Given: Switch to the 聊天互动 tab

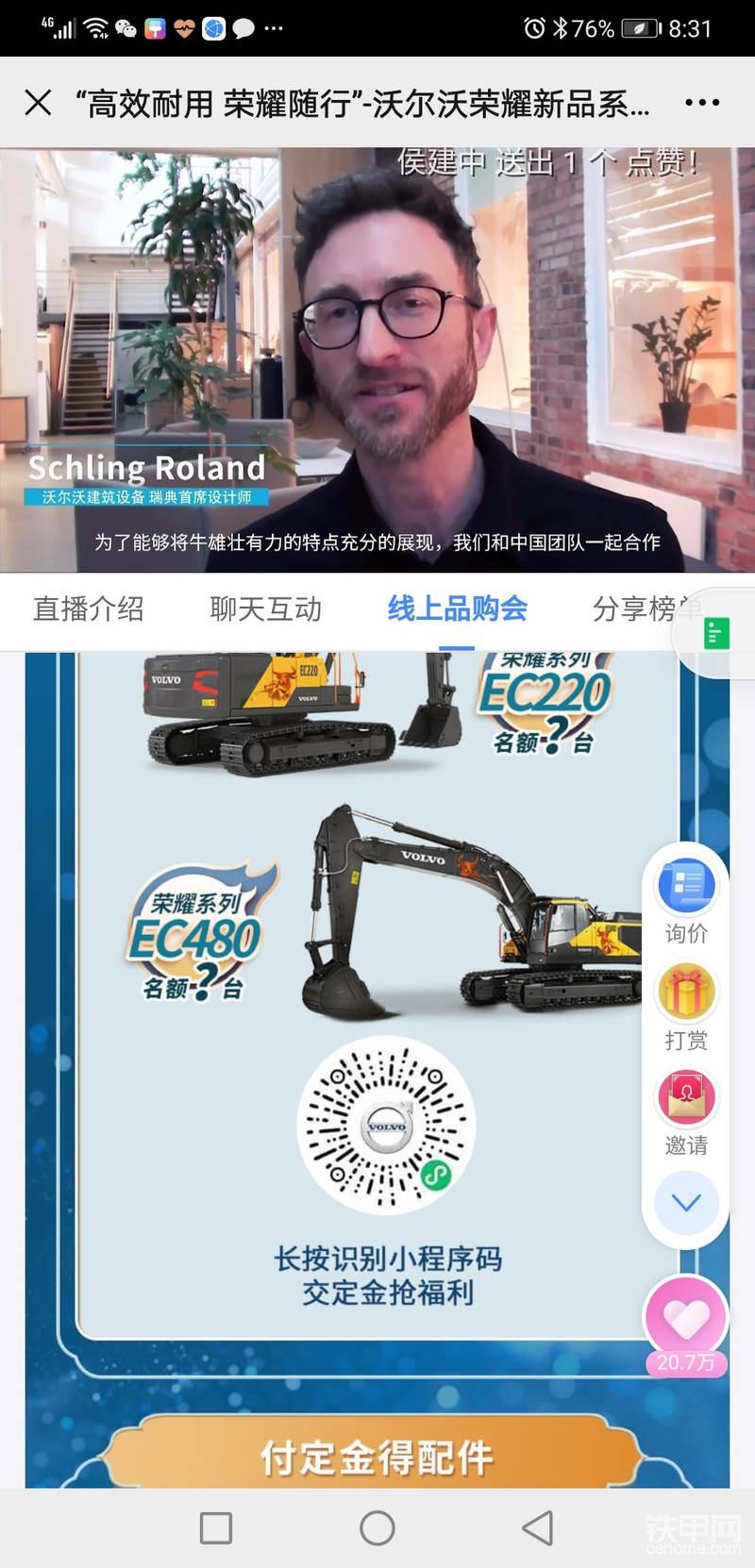Looking at the screenshot, I should click(x=265, y=609).
